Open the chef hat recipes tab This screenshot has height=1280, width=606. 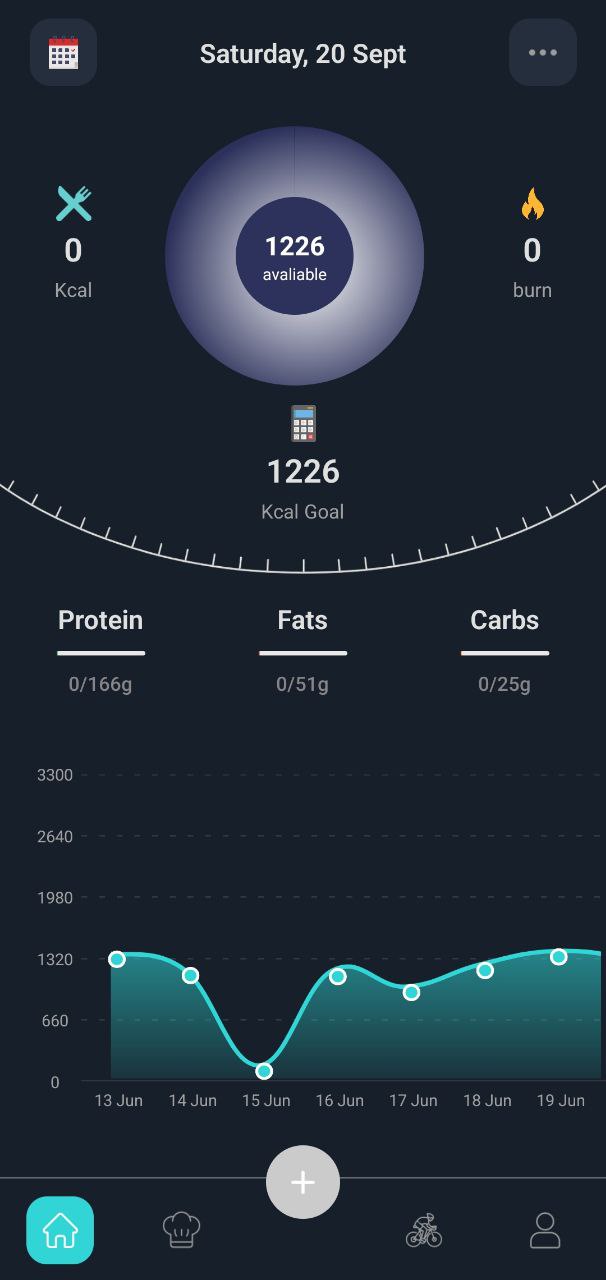pos(181,1230)
